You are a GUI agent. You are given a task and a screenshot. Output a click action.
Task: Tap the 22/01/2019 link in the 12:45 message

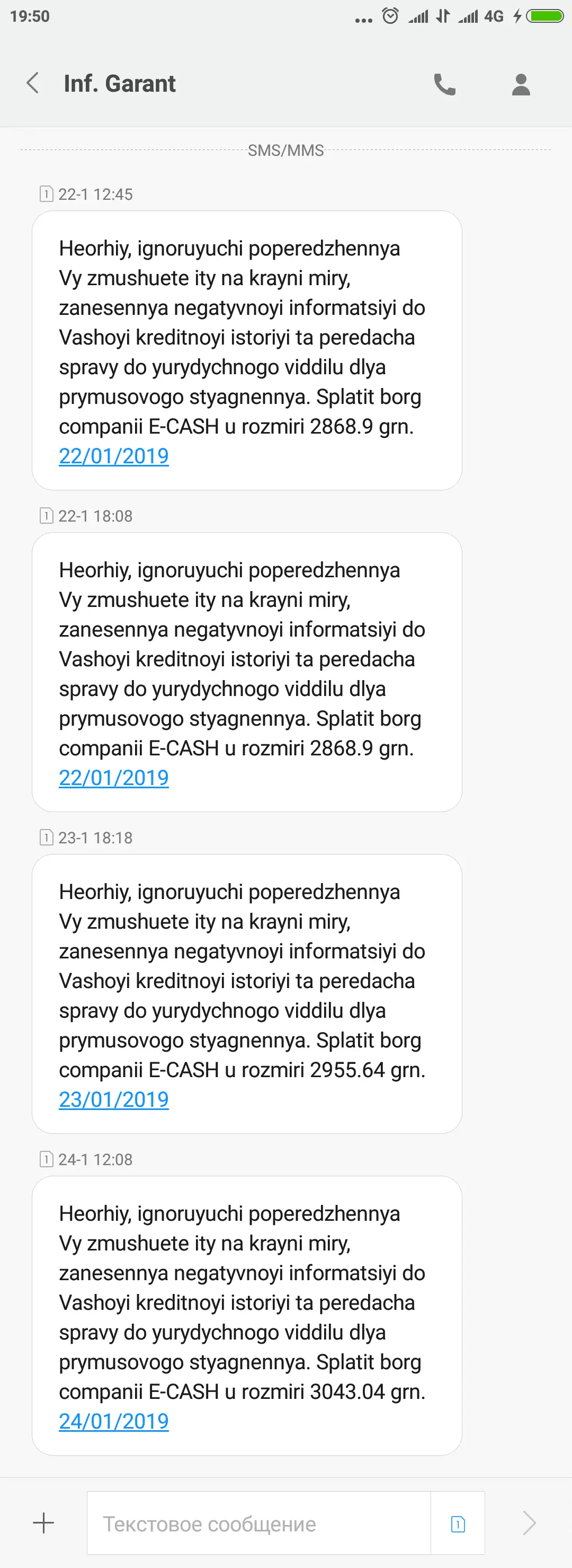pos(114,456)
